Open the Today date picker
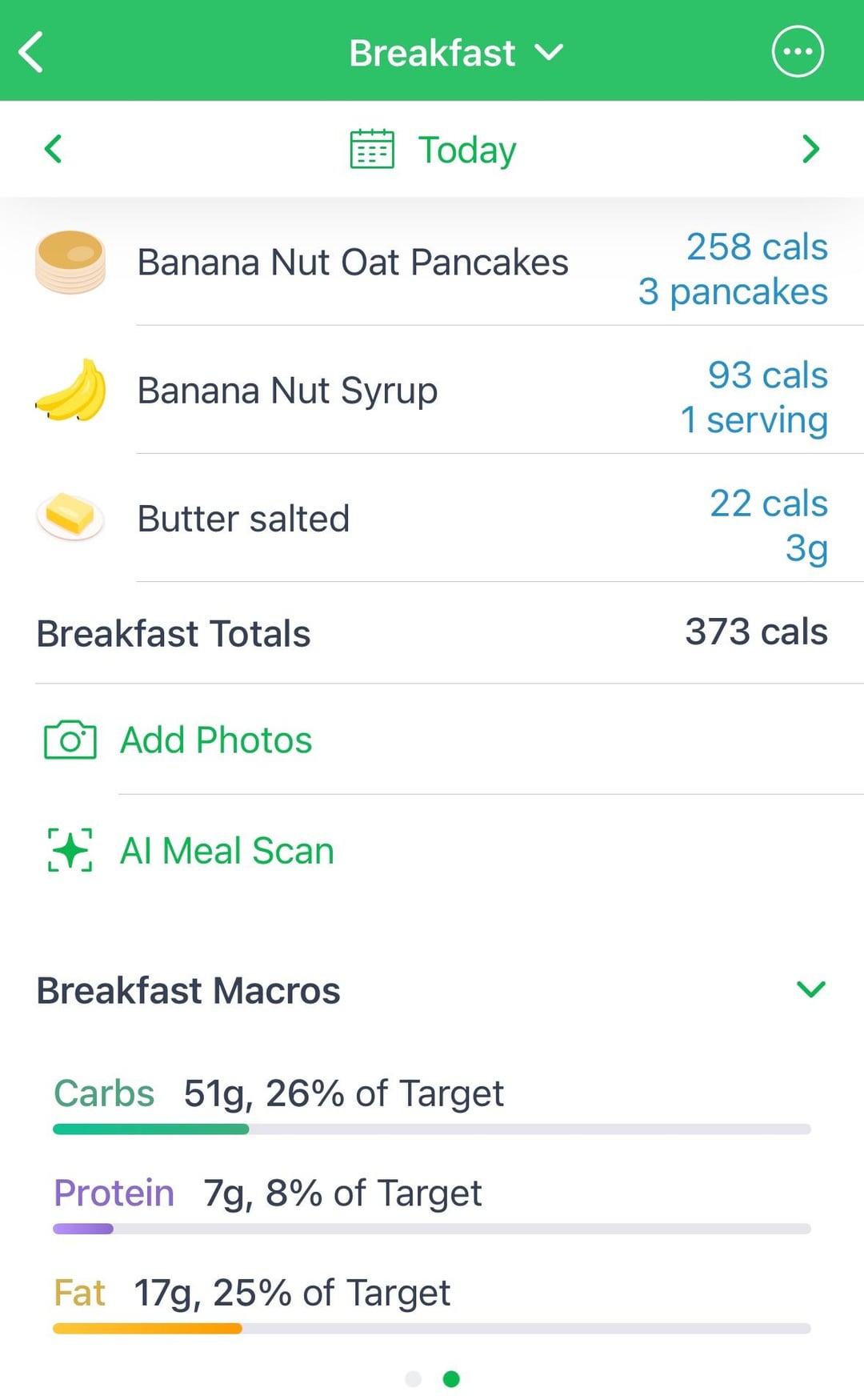This screenshot has width=864, height=1400. click(x=433, y=150)
